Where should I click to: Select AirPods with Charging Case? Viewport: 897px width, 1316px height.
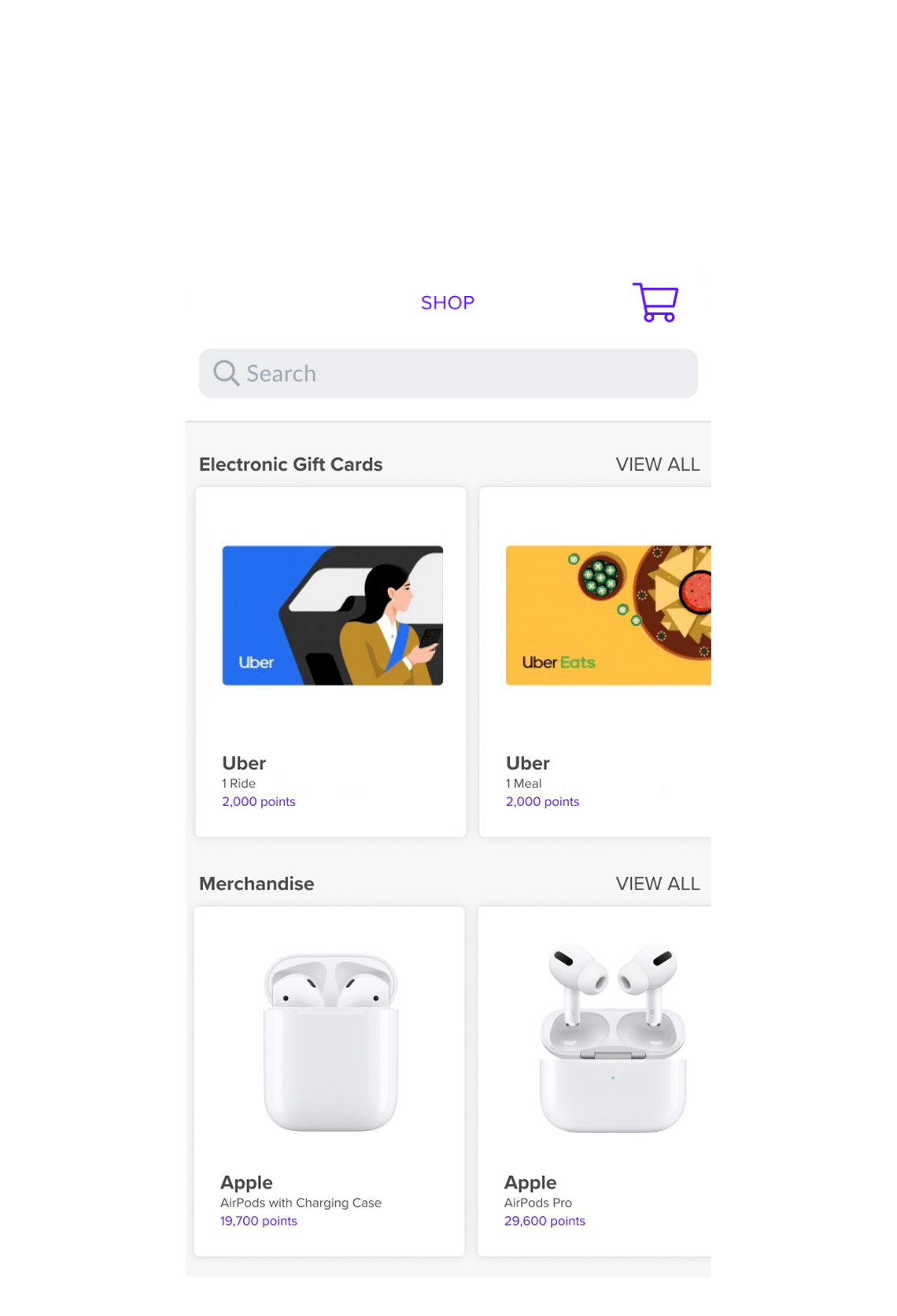(330, 1081)
